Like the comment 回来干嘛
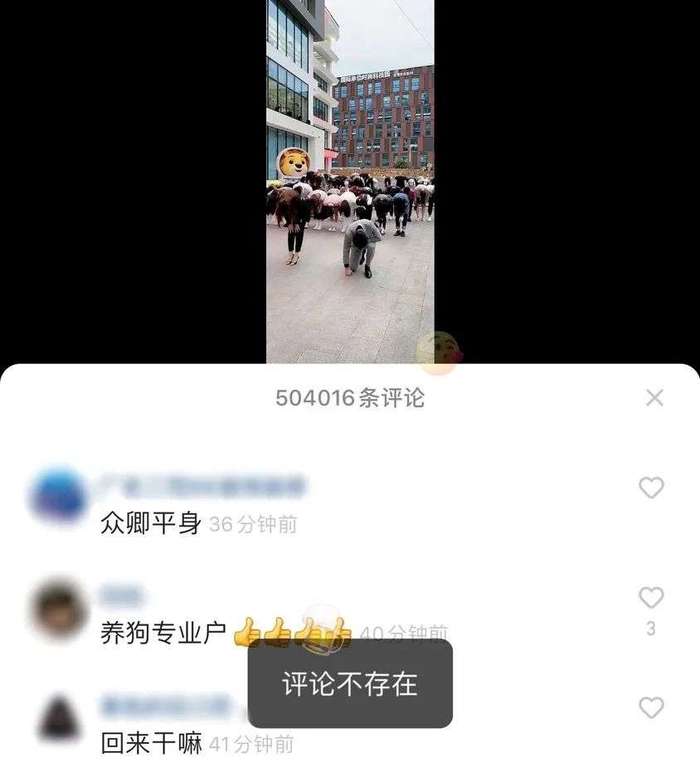Viewport: 700px width, 772px height. tap(651, 708)
